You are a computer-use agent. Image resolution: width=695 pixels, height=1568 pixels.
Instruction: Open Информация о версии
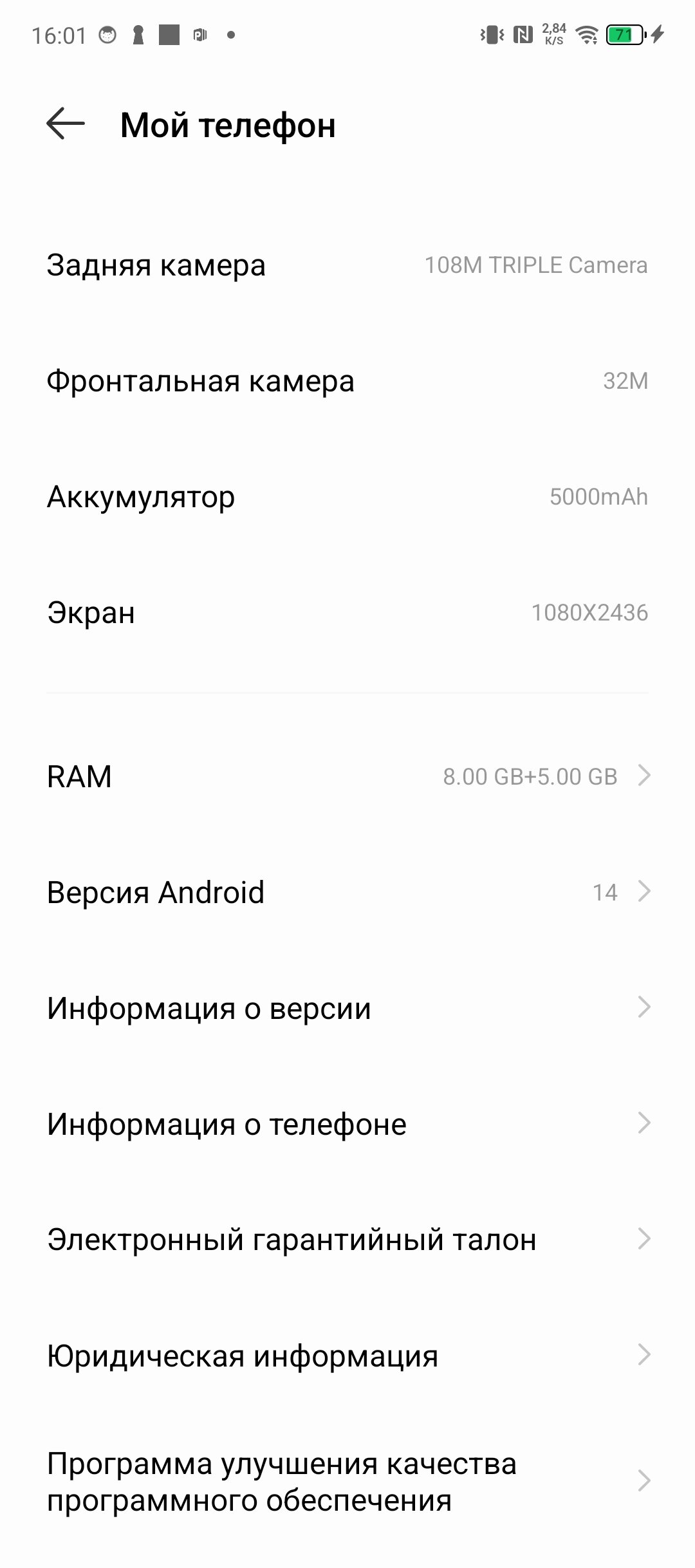pyautogui.click(x=347, y=1008)
